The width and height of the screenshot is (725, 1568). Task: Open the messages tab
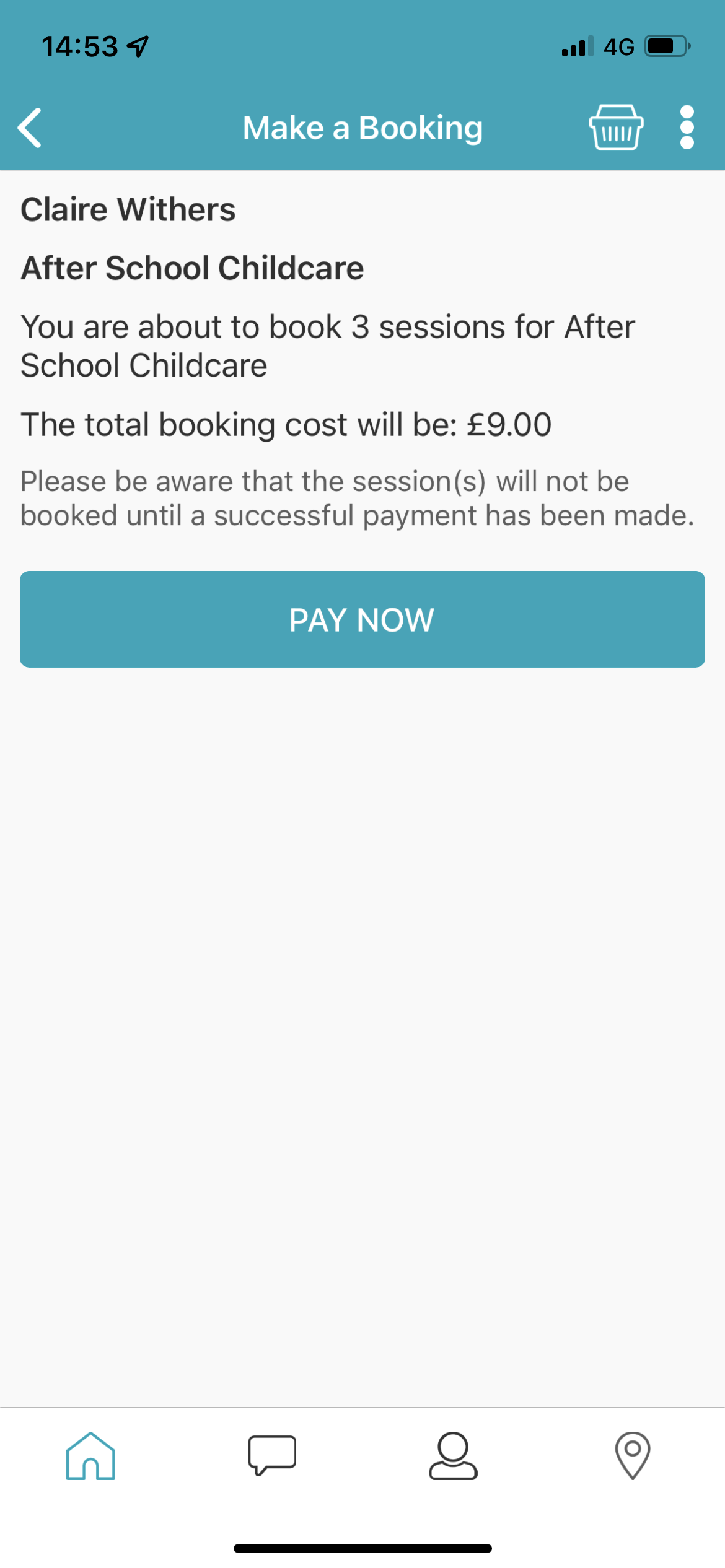coord(272,1455)
